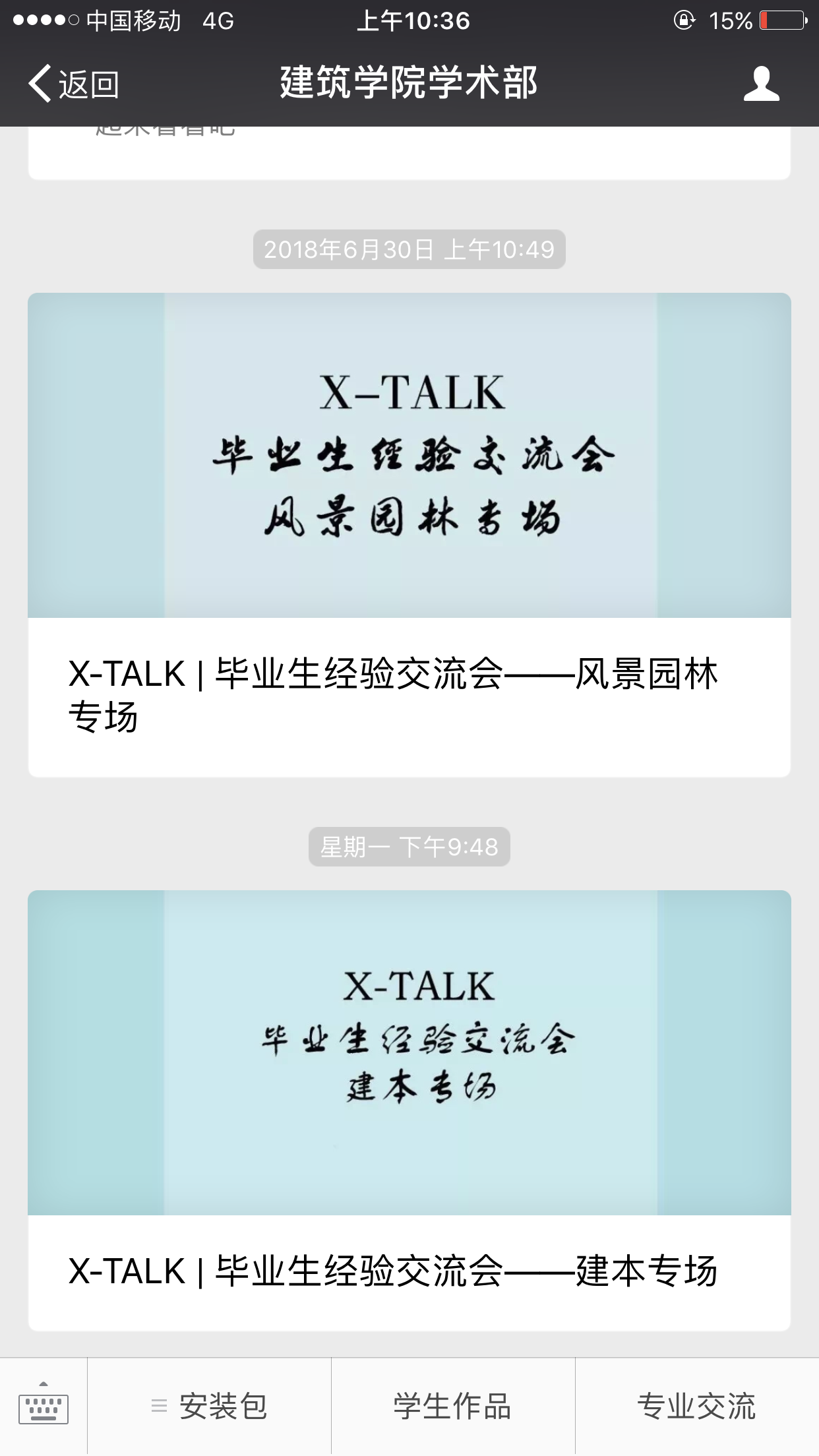819x1456 pixels.
Task: Expand the 安装包 menu
Action: (210, 1406)
